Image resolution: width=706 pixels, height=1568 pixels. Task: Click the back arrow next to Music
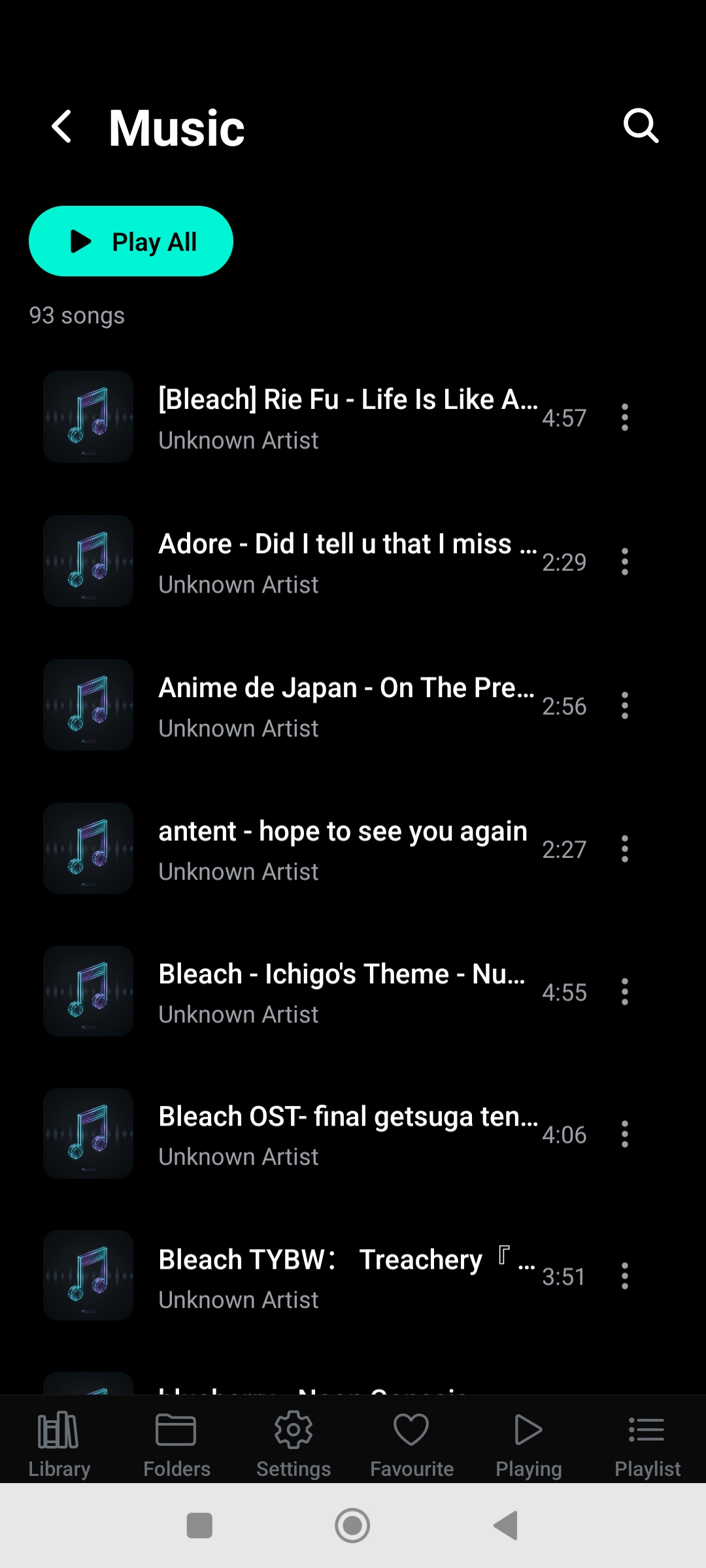coord(62,126)
